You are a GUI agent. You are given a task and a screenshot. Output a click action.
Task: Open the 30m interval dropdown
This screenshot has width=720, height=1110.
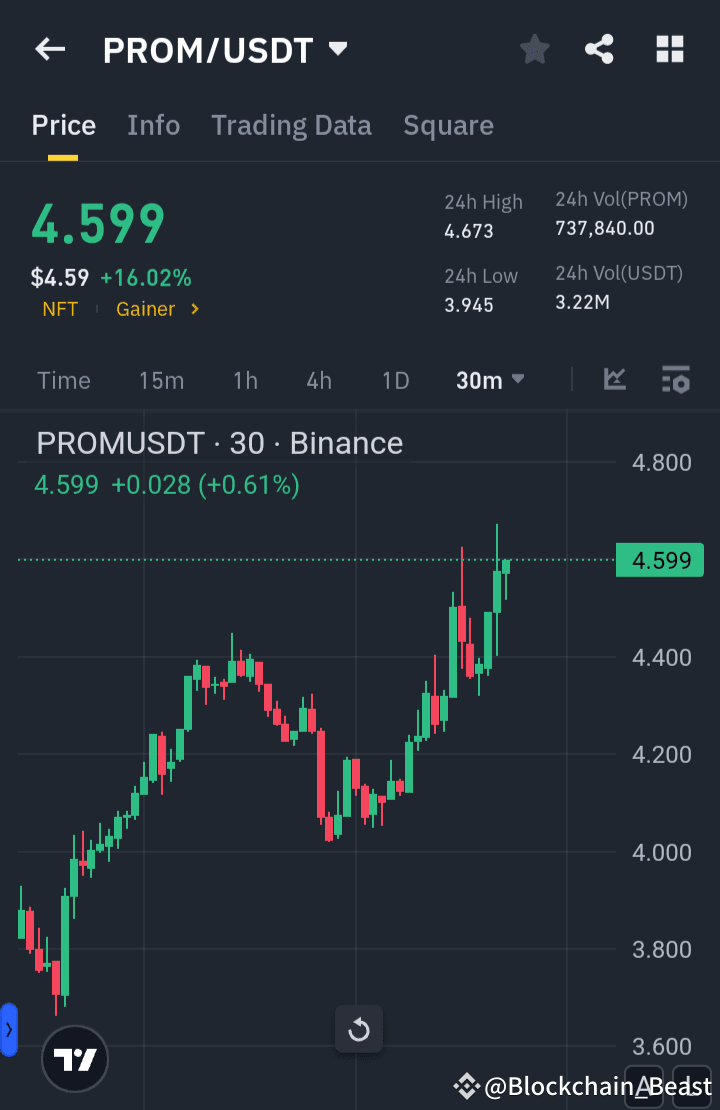pos(490,380)
